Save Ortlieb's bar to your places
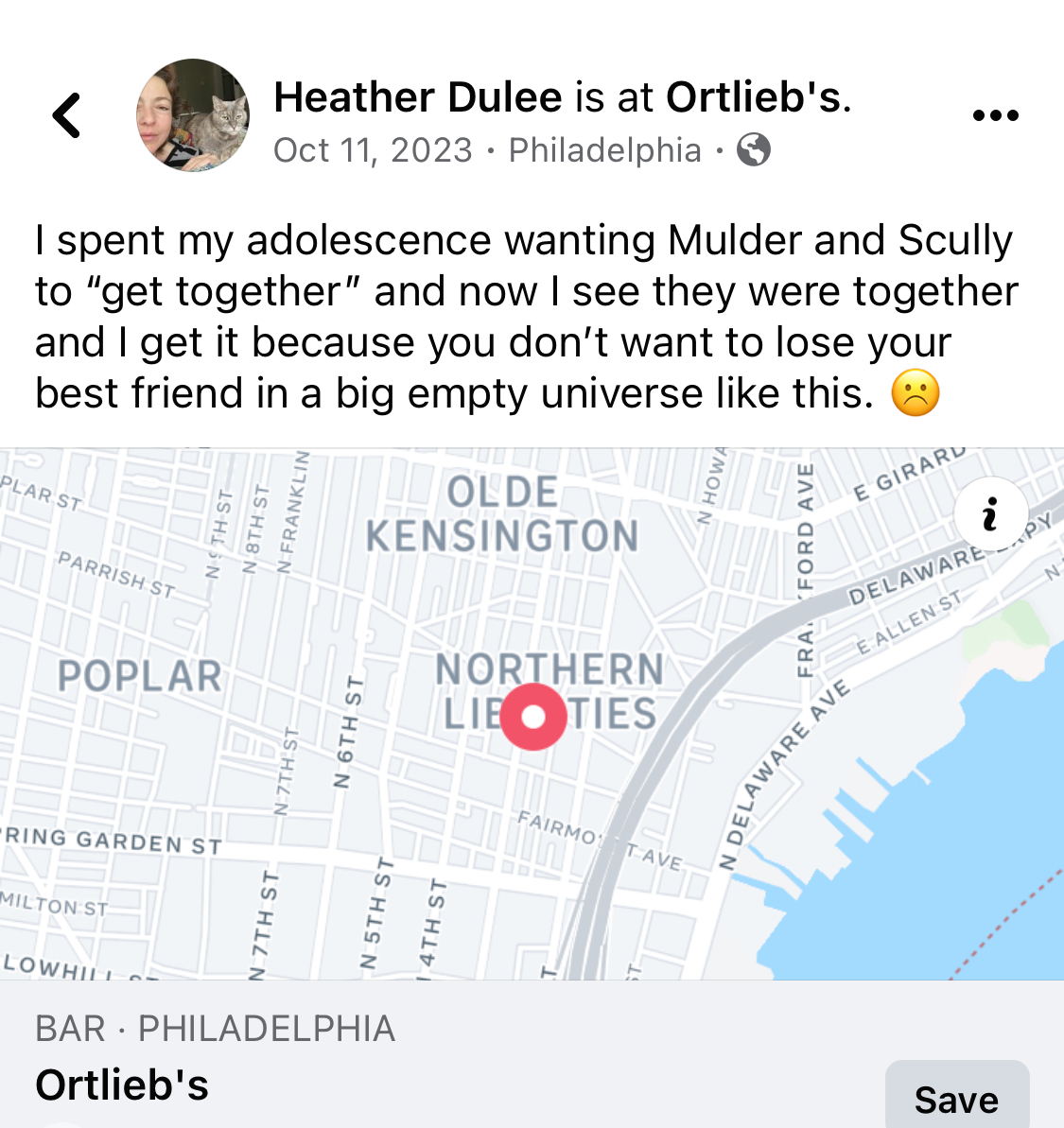The width and height of the screenshot is (1064, 1128). click(x=956, y=1099)
